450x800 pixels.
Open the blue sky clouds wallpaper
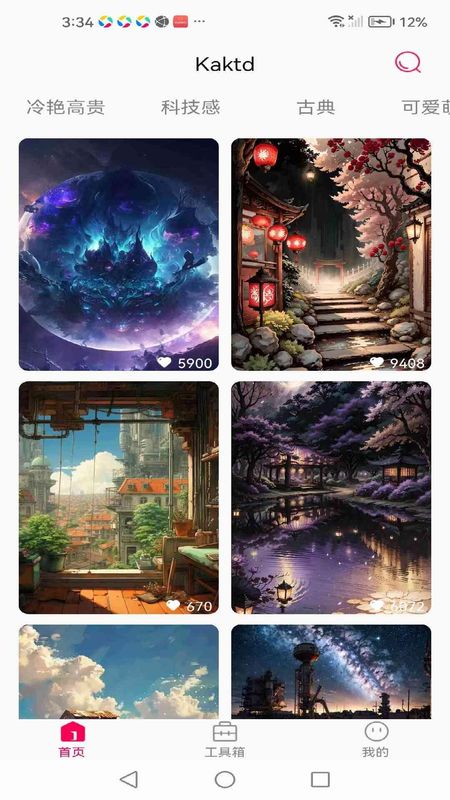(x=119, y=671)
